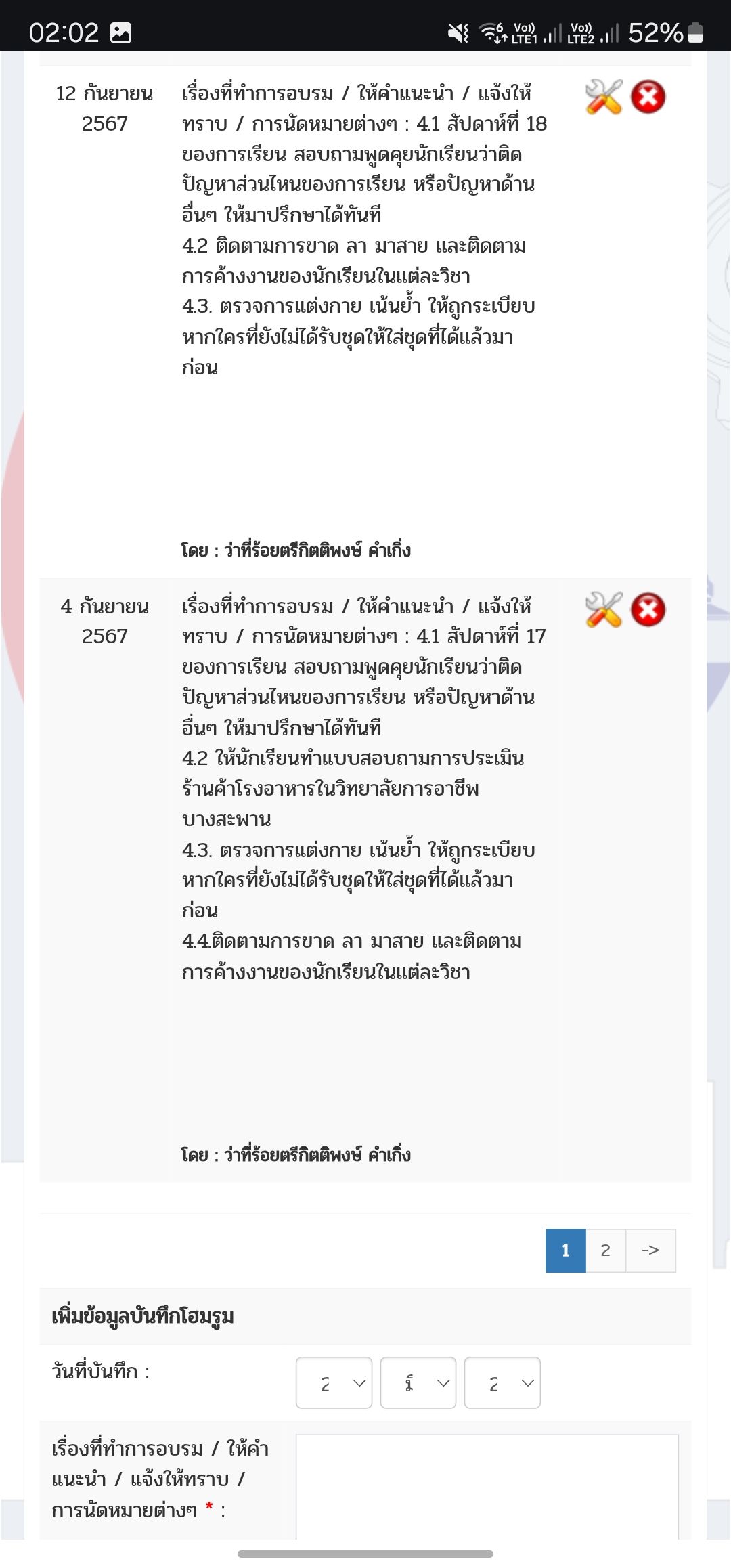Edit the 4 กันยายน 2567 homeroom record

click(603, 609)
